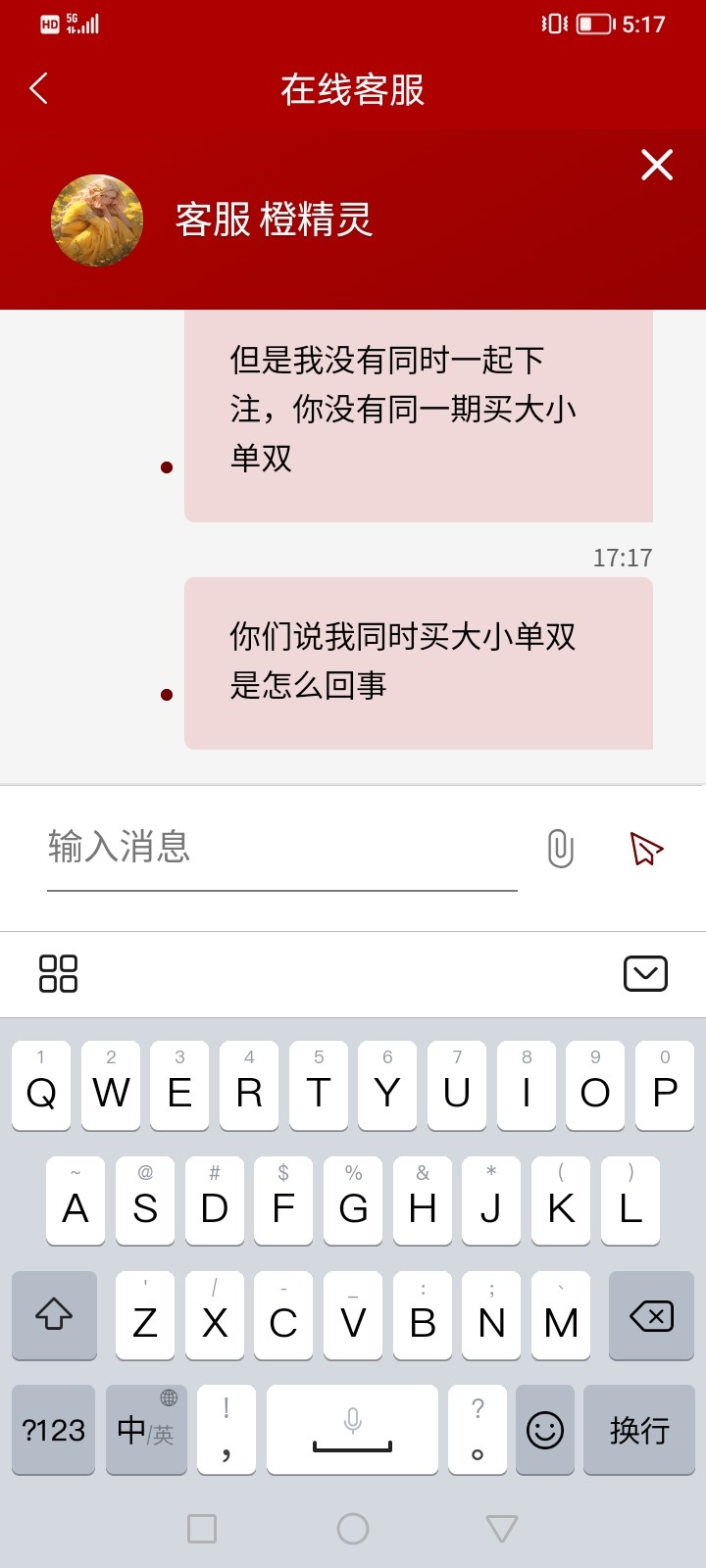Toggle the 中/英 language key
The width and height of the screenshot is (706, 1568).
click(146, 1430)
